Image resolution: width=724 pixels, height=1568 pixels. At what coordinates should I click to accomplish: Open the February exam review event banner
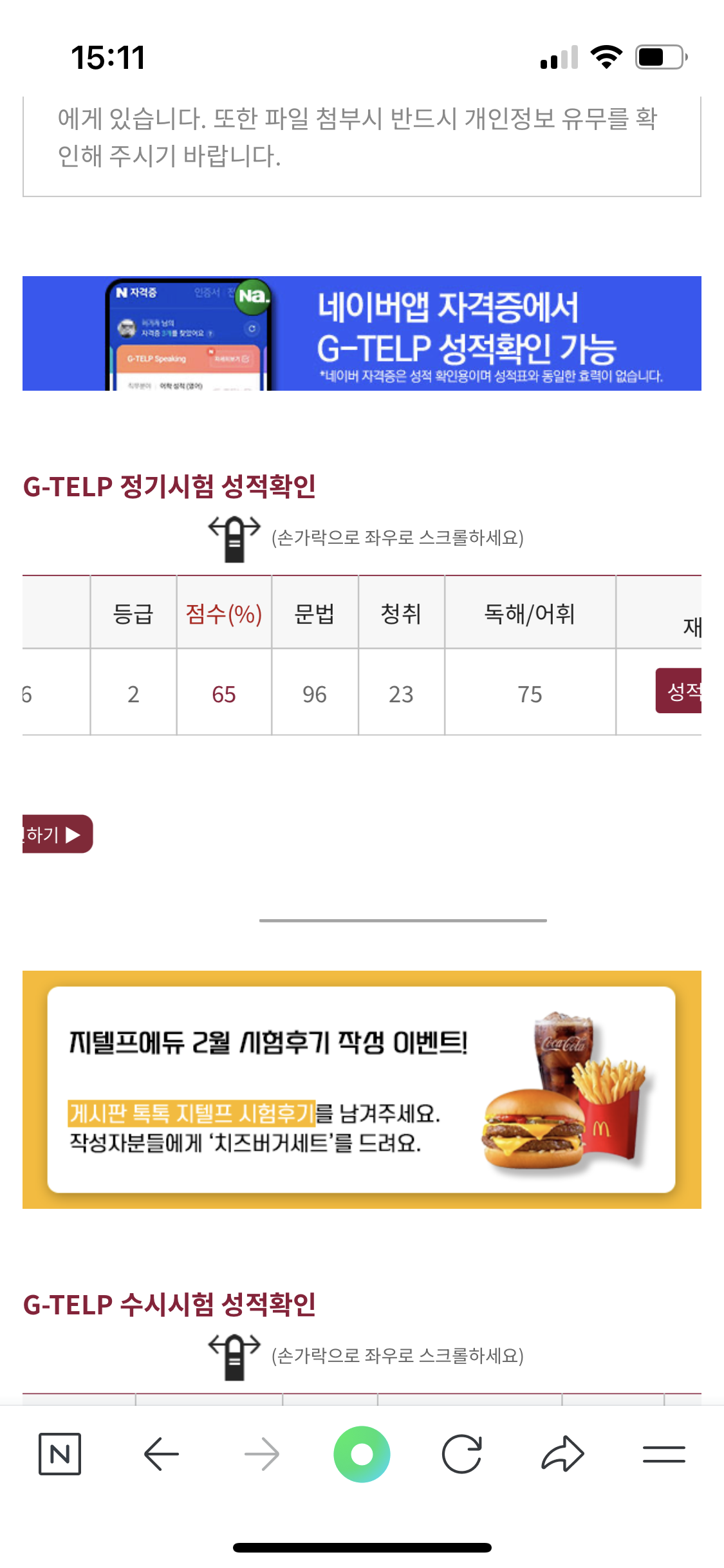click(x=362, y=1089)
